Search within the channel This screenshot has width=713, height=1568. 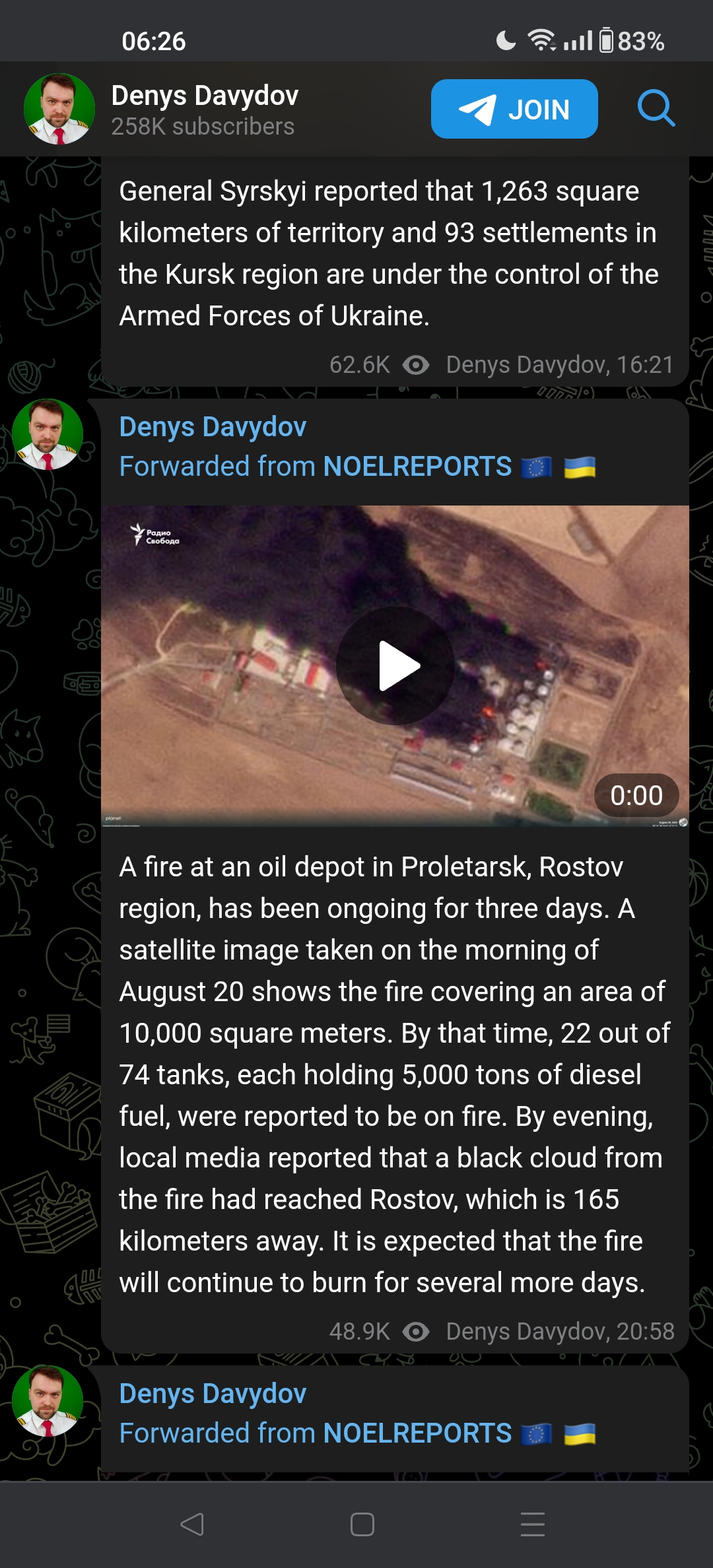pos(656,109)
